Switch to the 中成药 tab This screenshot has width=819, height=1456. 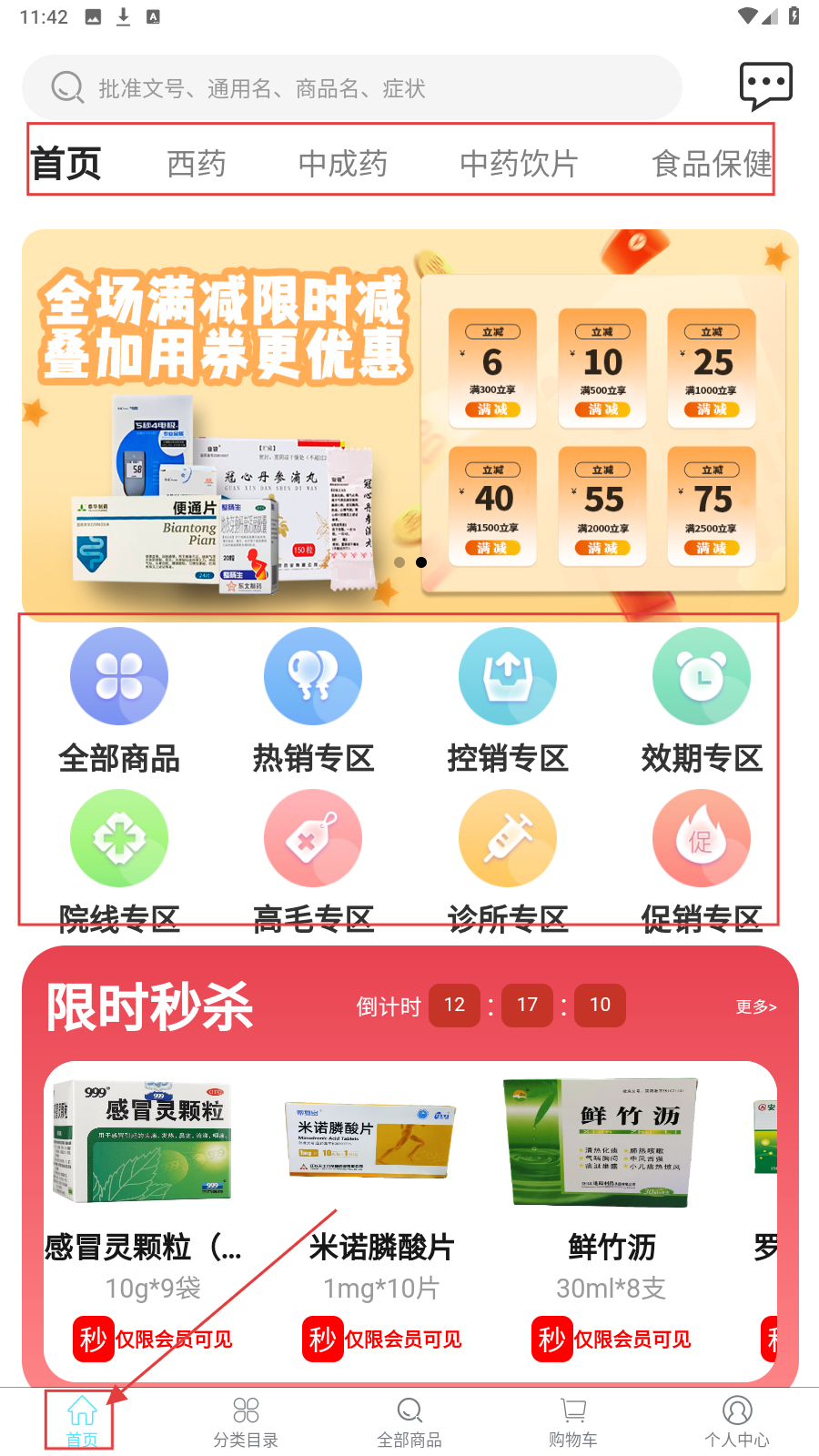pos(343,164)
